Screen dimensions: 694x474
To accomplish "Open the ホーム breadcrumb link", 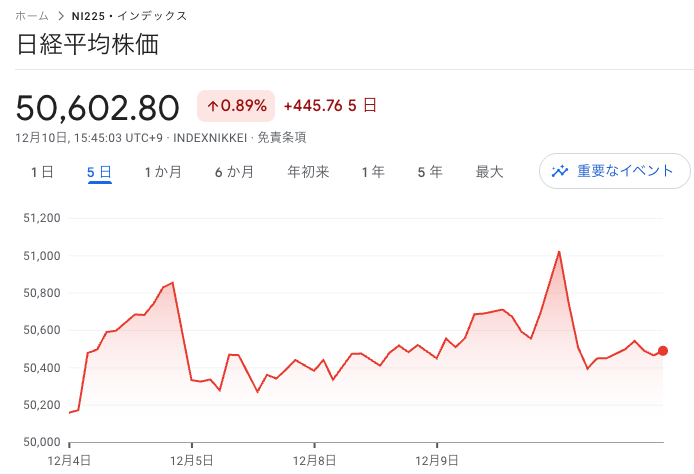I will coord(32,16).
